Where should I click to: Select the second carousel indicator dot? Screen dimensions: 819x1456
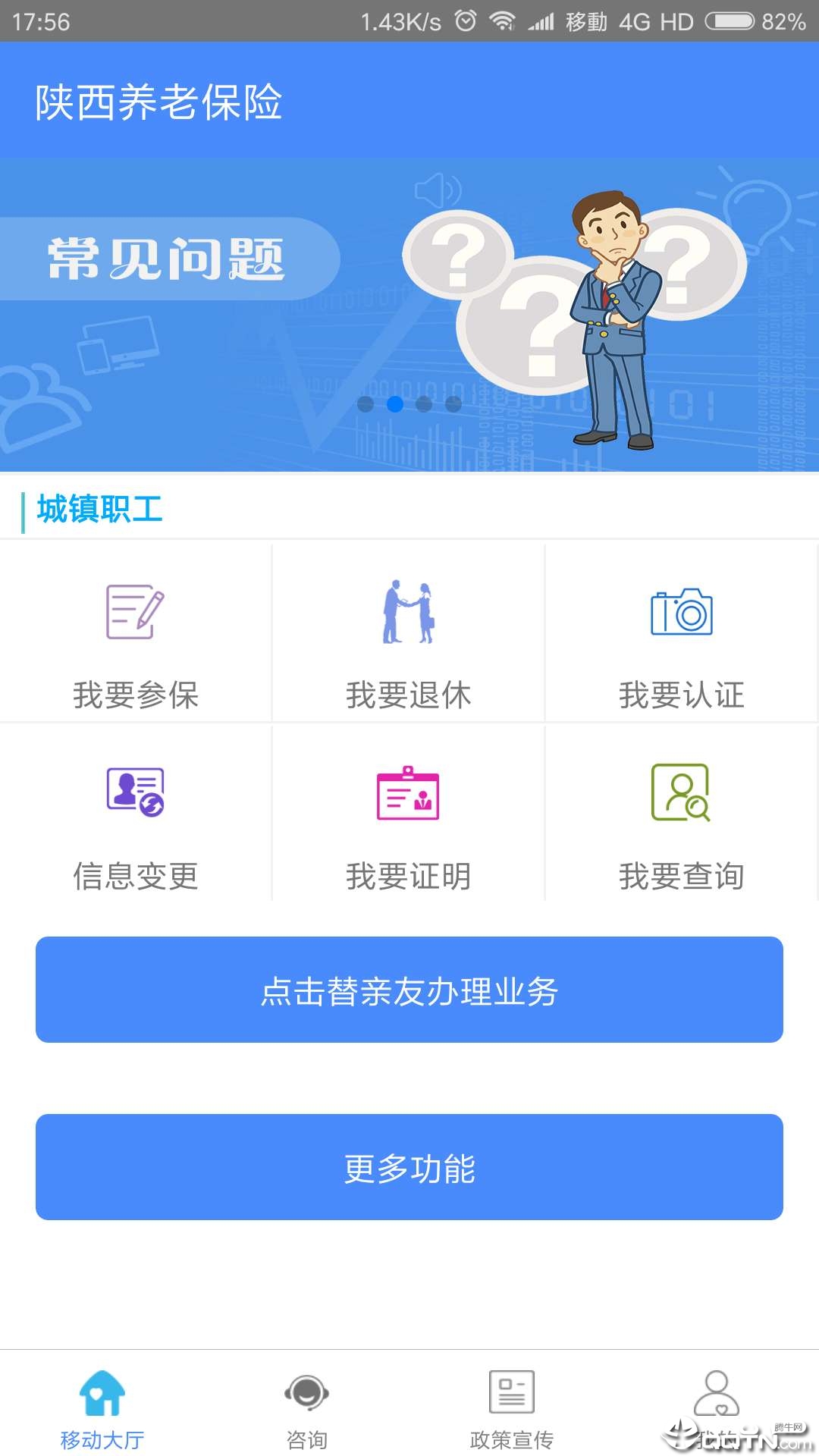coord(394,406)
